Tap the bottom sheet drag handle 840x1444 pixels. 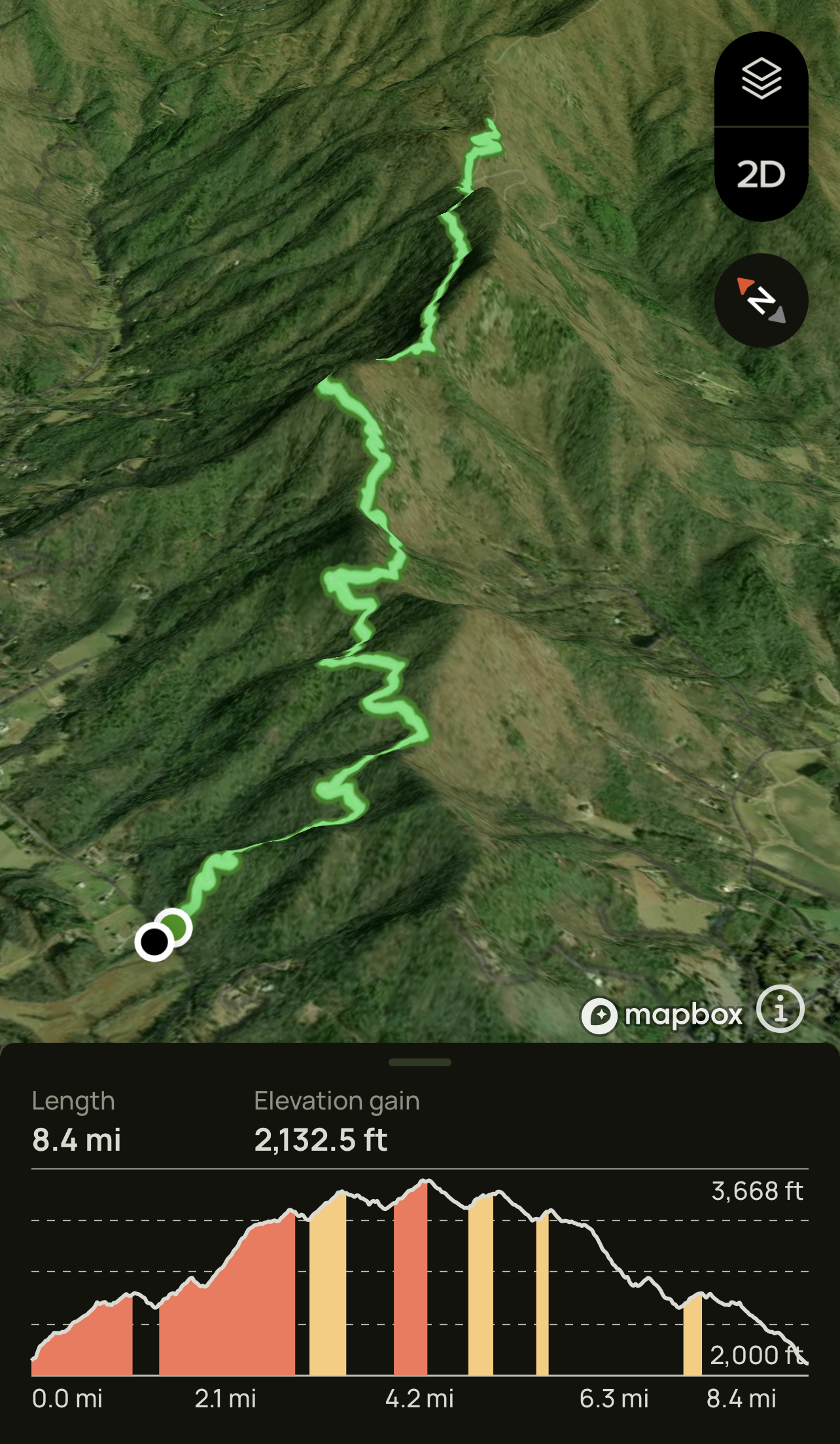click(420, 1062)
